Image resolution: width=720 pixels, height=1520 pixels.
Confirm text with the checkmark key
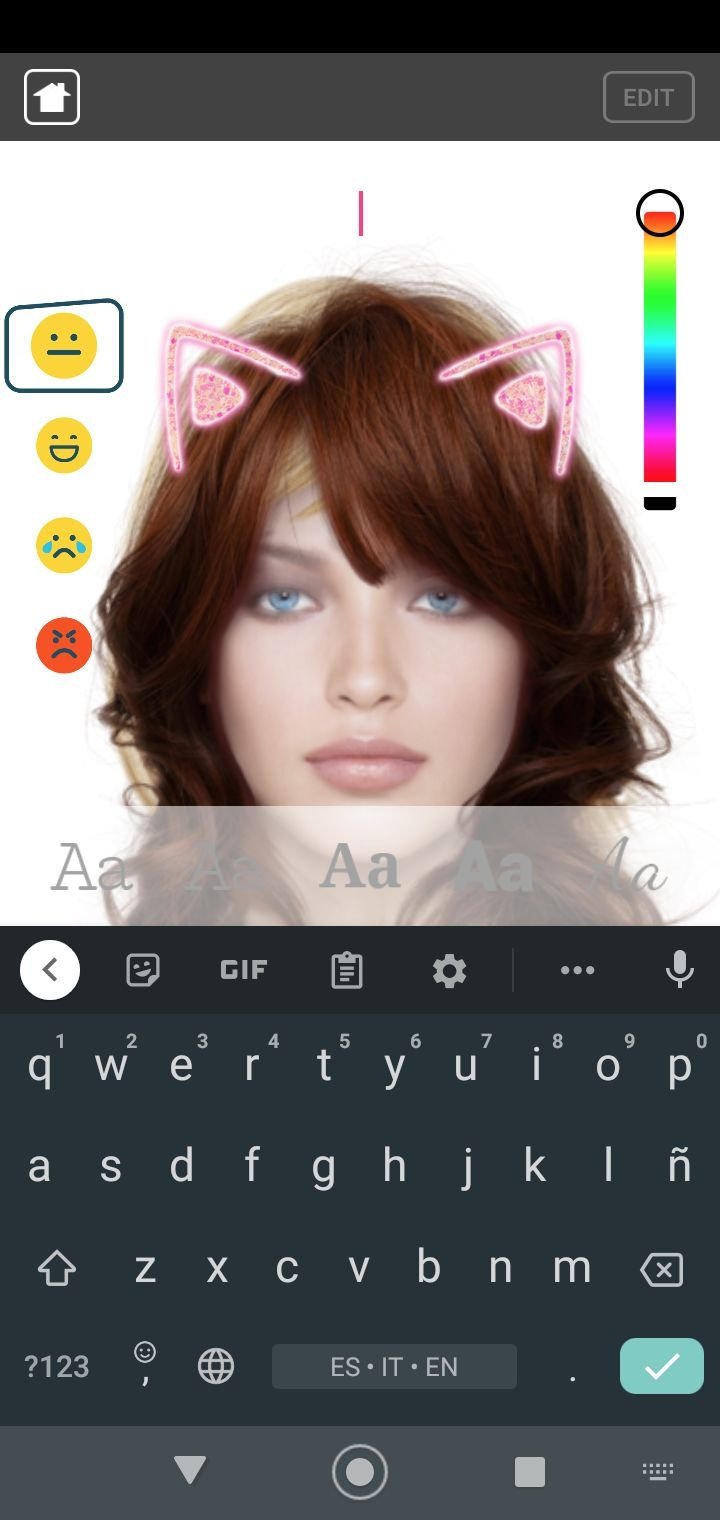click(661, 1366)
